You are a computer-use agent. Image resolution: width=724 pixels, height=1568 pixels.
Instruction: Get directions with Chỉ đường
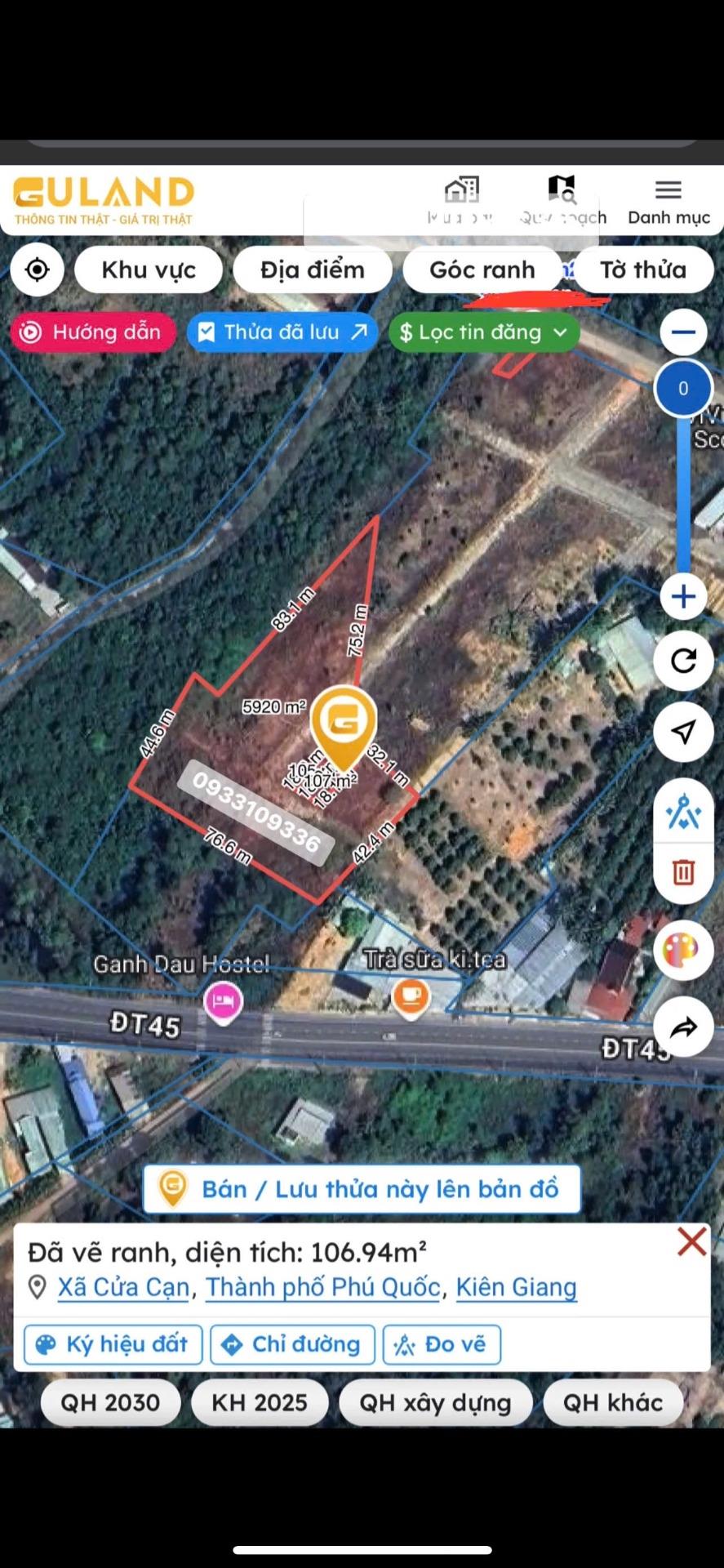pyautogui.click(x=292, y=1344)
